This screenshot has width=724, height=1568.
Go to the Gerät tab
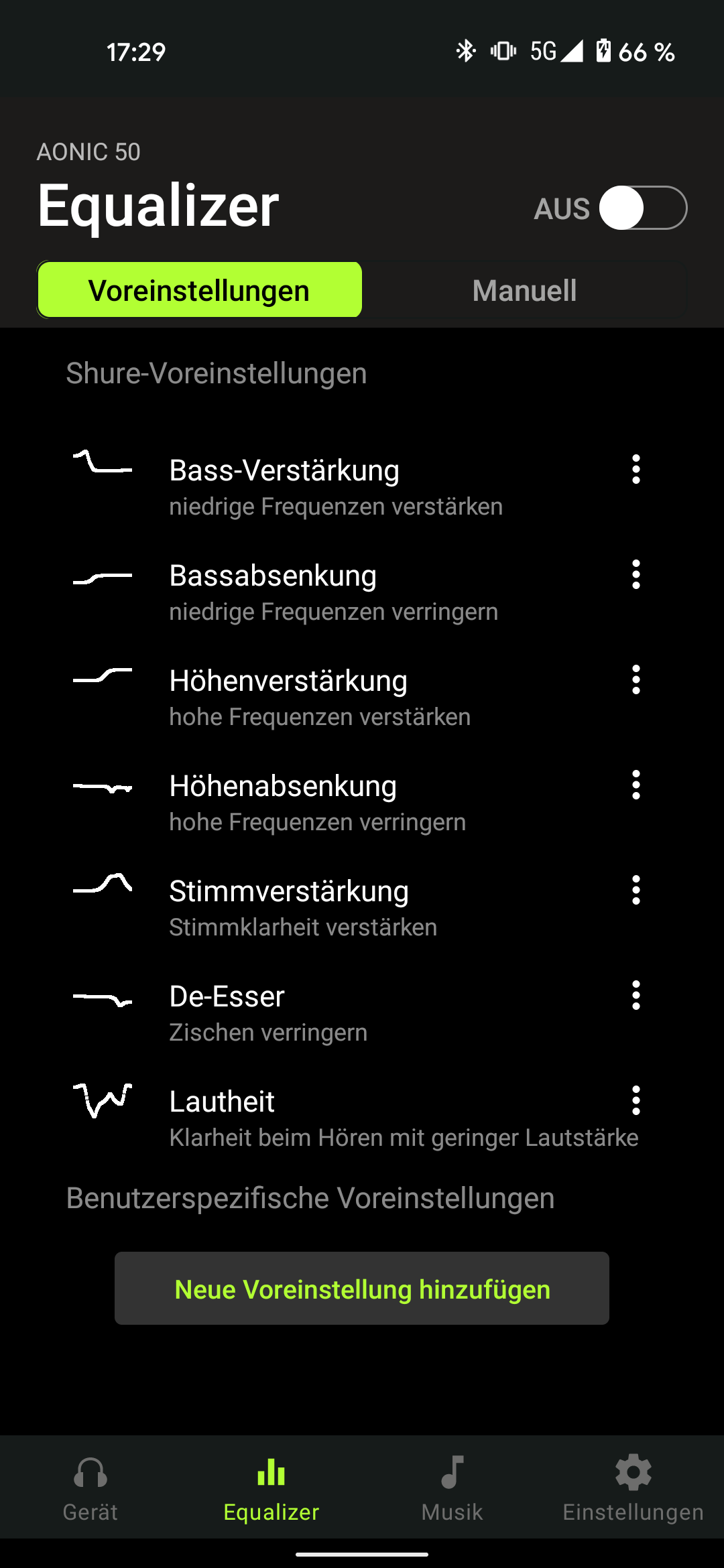pyautogui.click(x=90, y=1488)
